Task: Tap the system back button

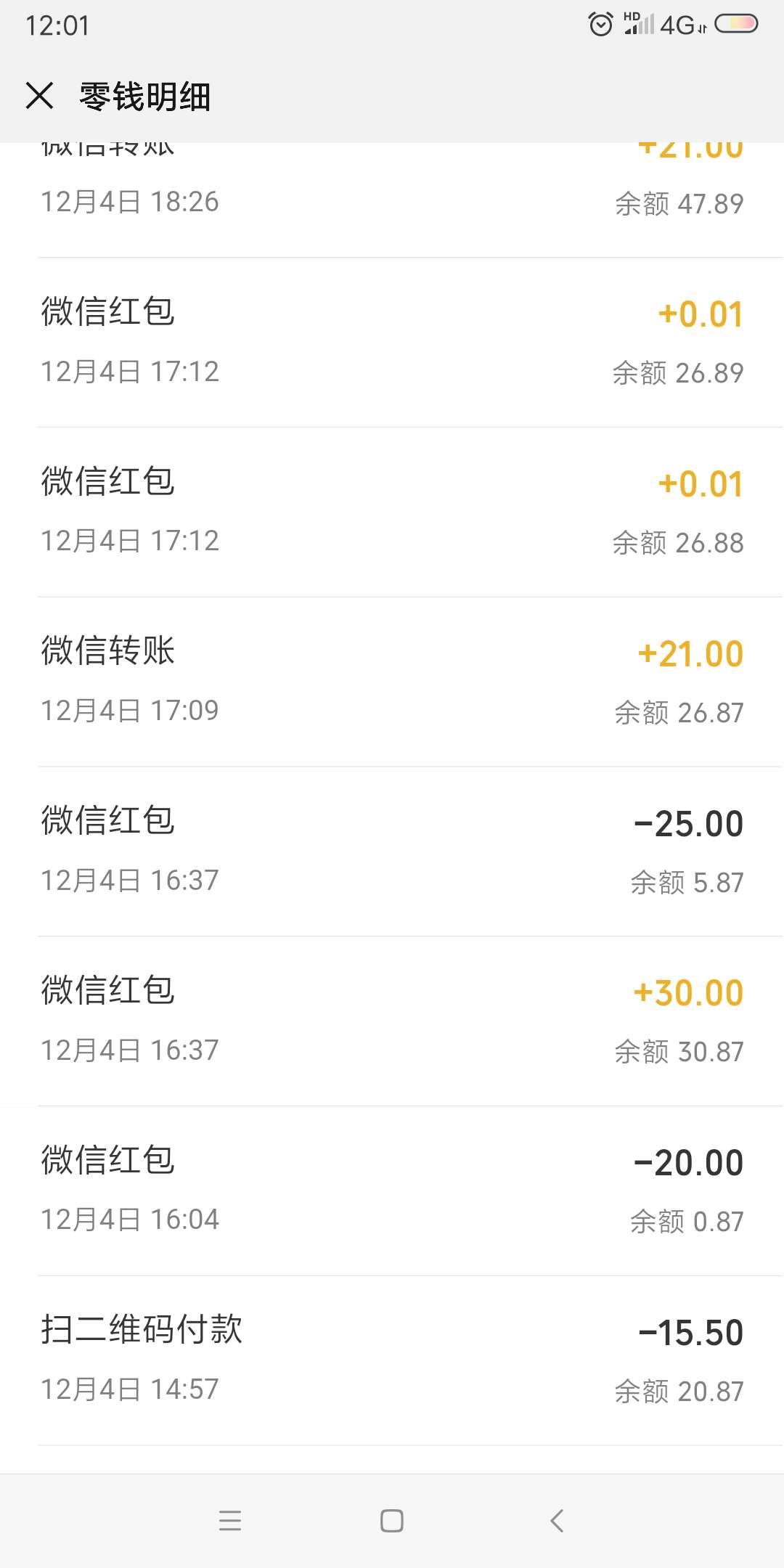Action: click(x=557, y=1520)
